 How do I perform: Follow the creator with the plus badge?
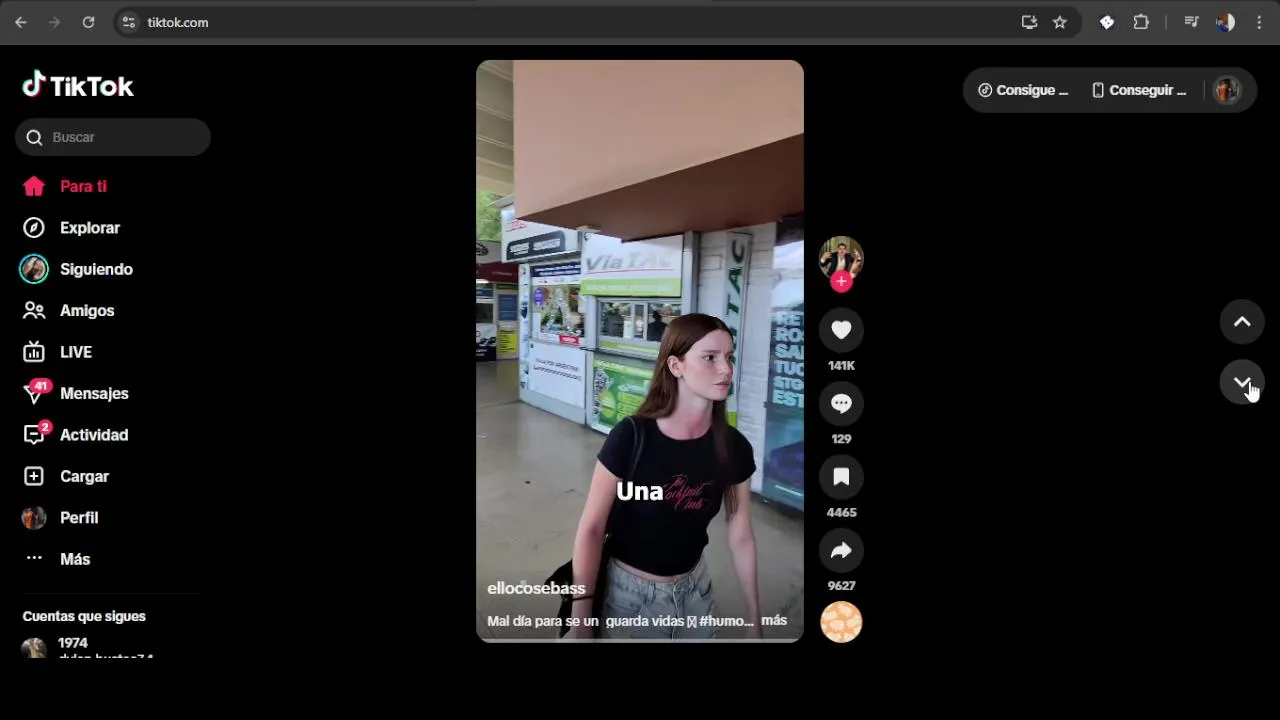(841, 282)
